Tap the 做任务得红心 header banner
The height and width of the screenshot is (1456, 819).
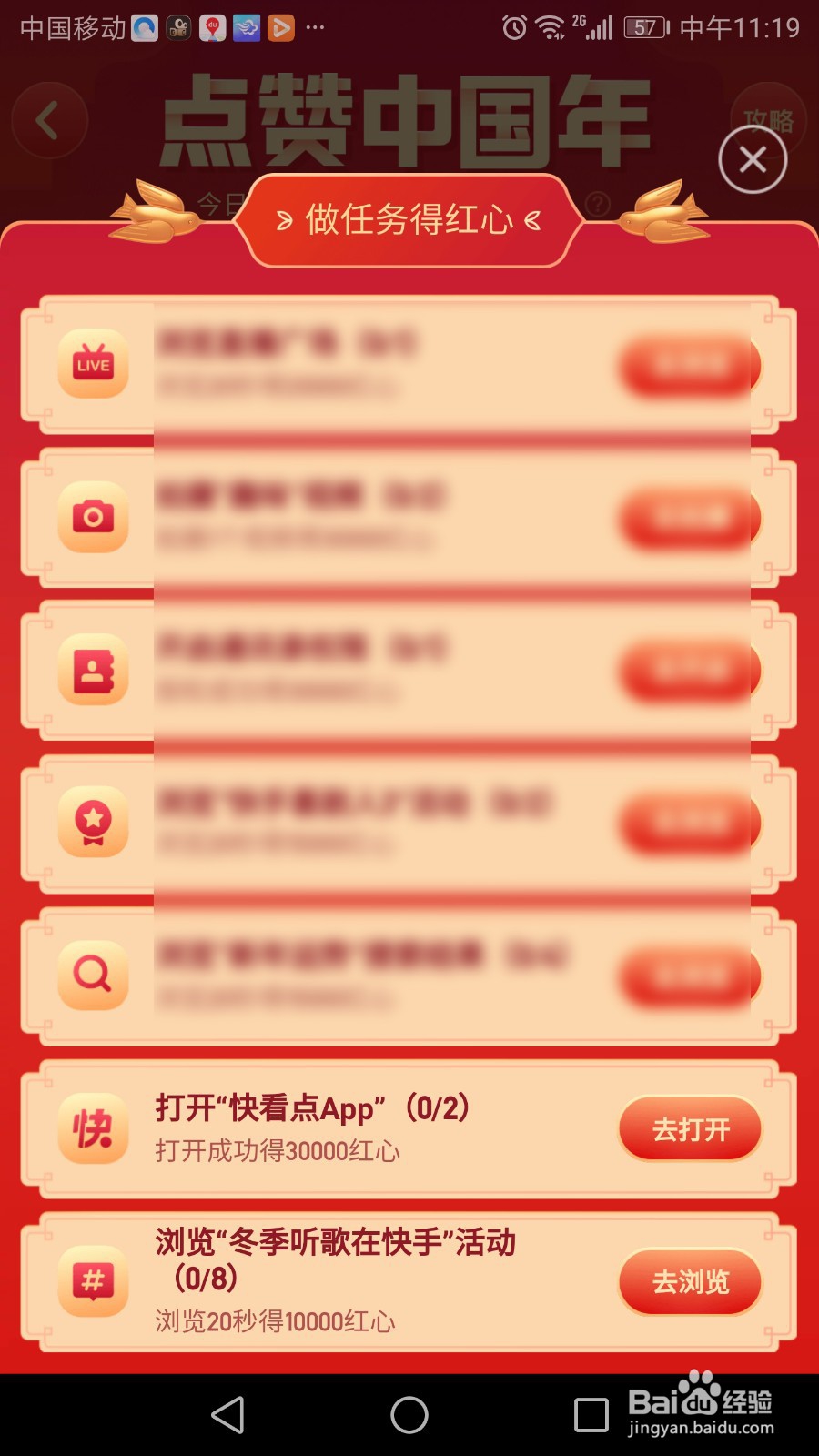(409, 218)
